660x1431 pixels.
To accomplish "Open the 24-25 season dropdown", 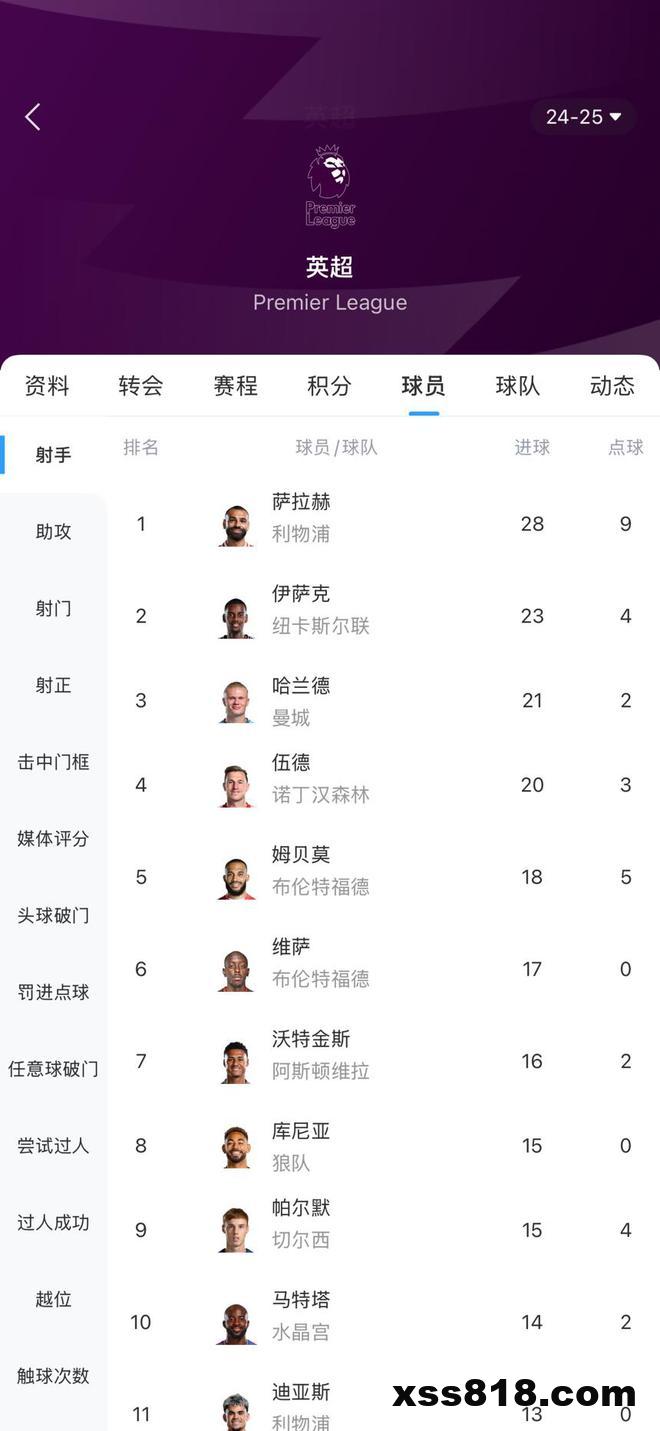I will 583,117.
